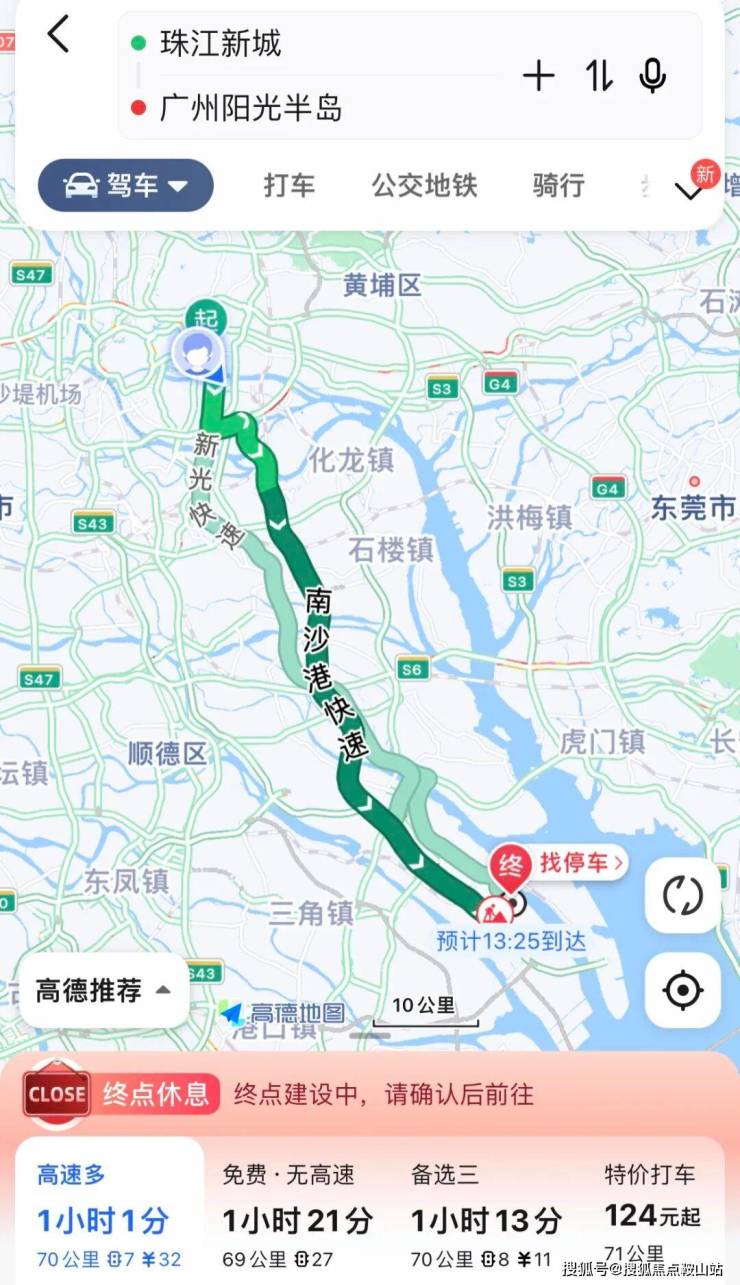Activate voice input microphone
The image size is (740, 1285).
(x=653, y=76)
